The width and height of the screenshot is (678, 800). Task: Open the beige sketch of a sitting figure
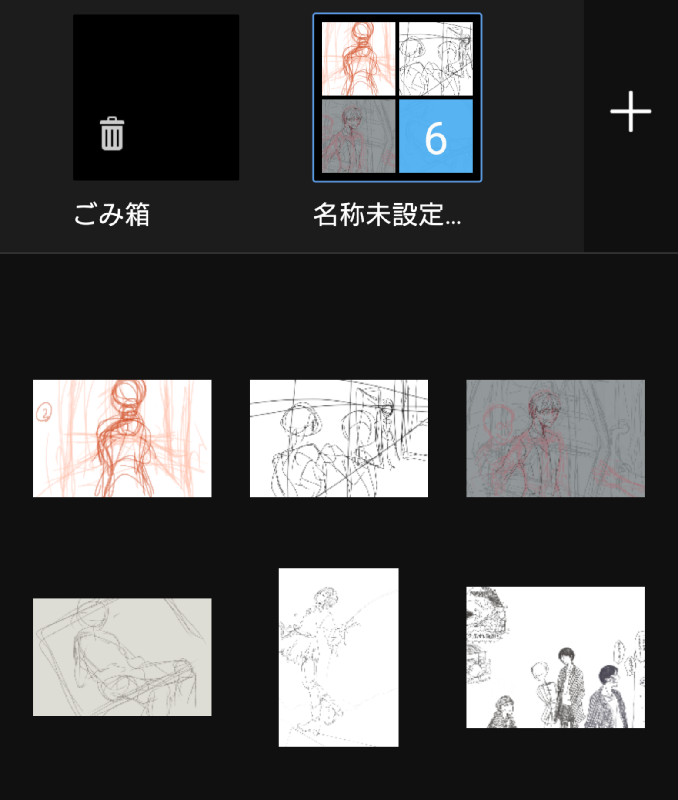pos(122,657)
